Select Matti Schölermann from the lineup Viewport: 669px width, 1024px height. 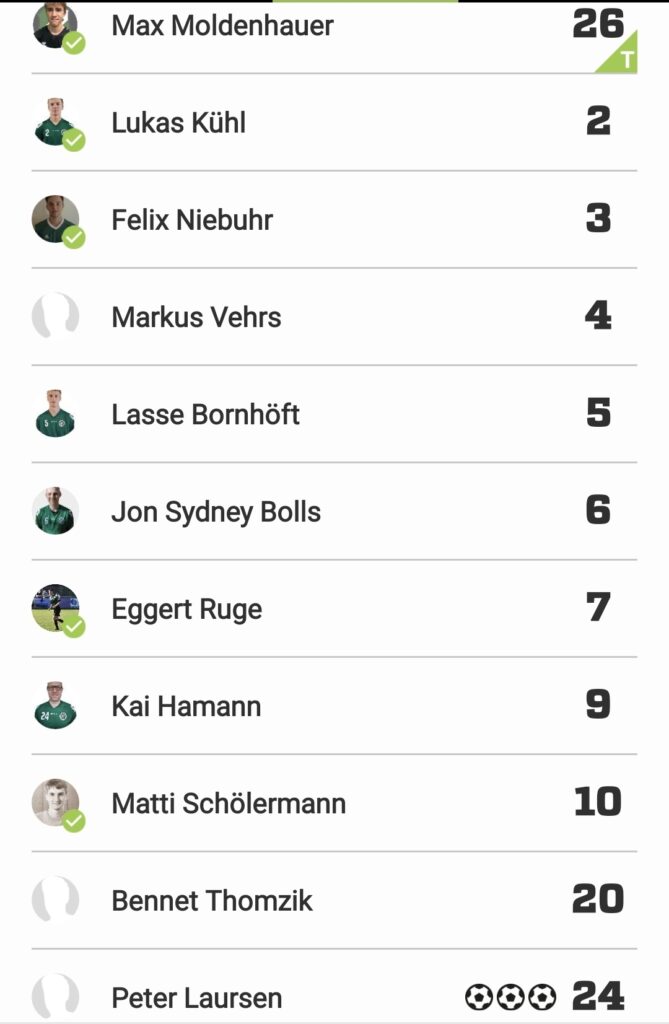click(x=228, y=803)
